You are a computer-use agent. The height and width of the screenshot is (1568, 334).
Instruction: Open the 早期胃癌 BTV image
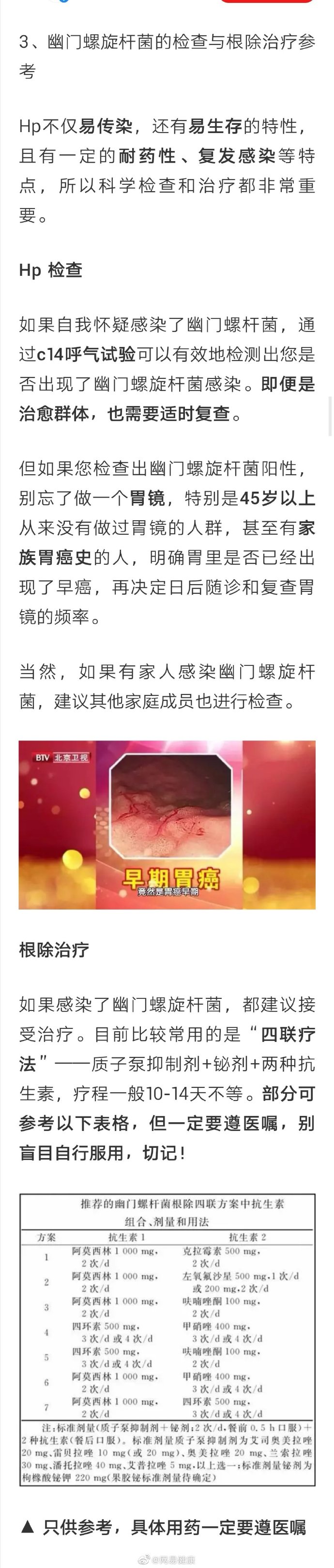point(167,824)
